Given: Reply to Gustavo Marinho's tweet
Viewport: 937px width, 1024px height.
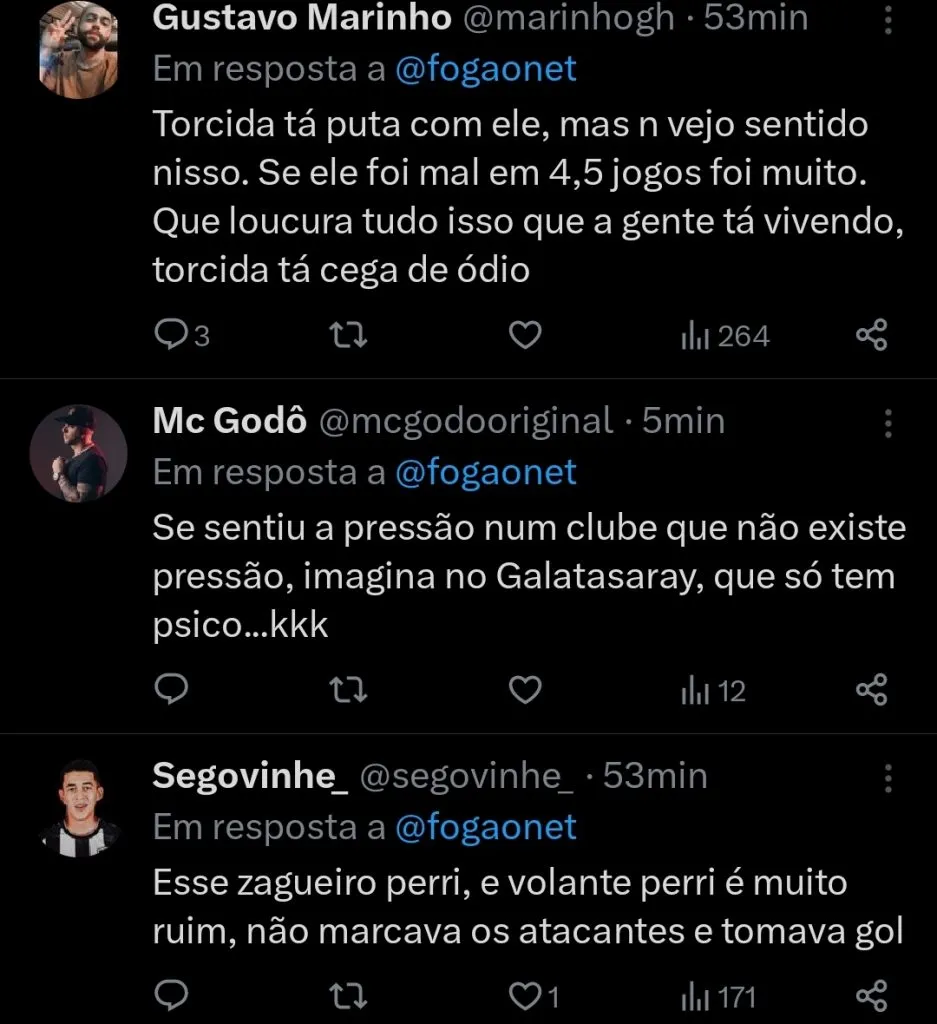Looking at the screenshot, I should coord(172,334).
